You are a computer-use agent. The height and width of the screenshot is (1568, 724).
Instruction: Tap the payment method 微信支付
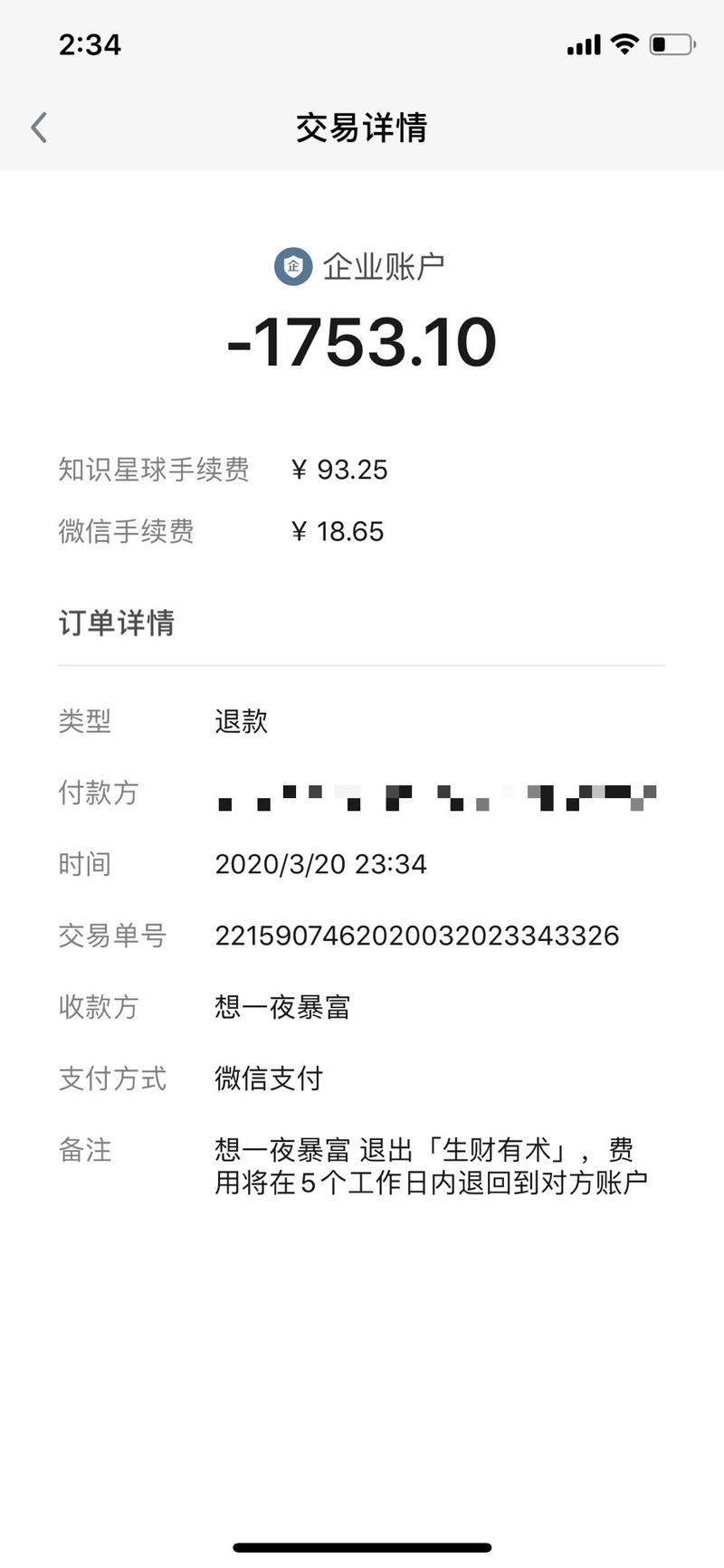pos(268,1079)
